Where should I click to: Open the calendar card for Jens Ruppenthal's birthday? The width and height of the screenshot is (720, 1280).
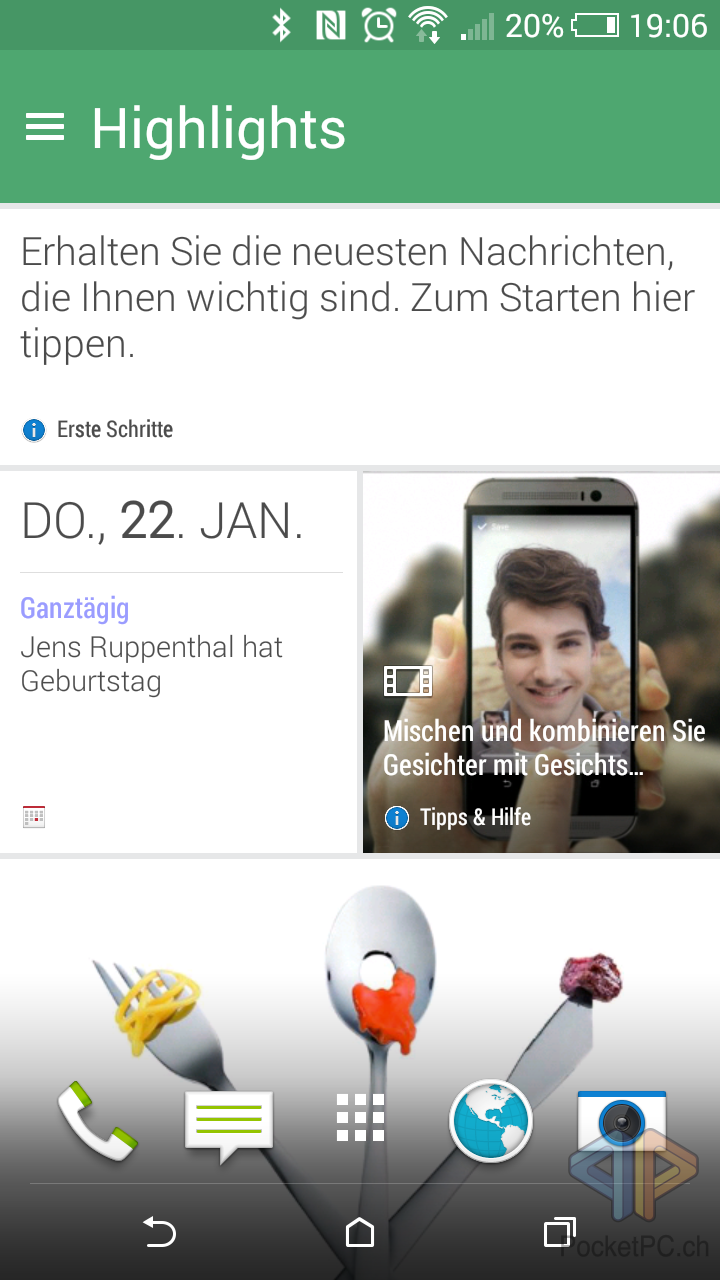(x=178, y=662)
